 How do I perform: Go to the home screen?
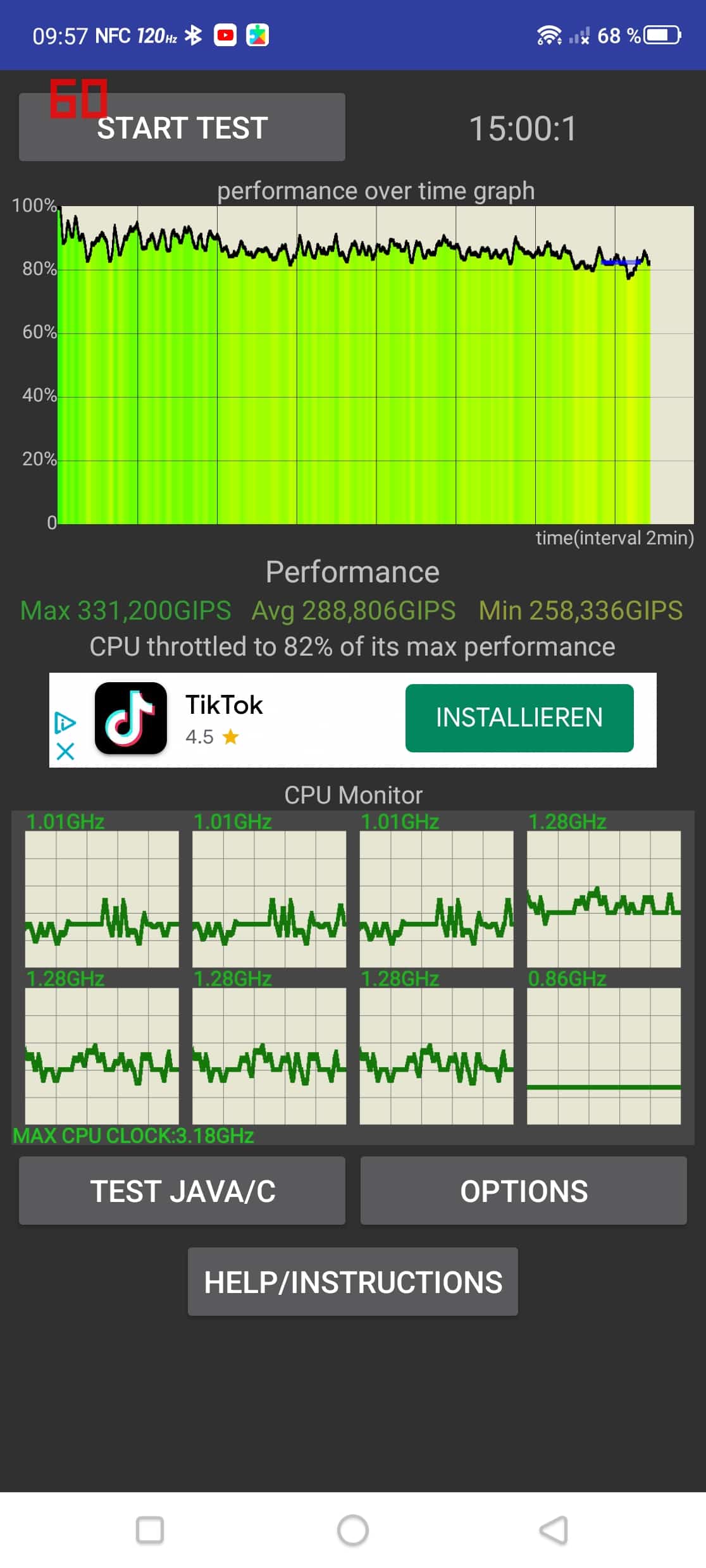click(x=353, y=1530)
